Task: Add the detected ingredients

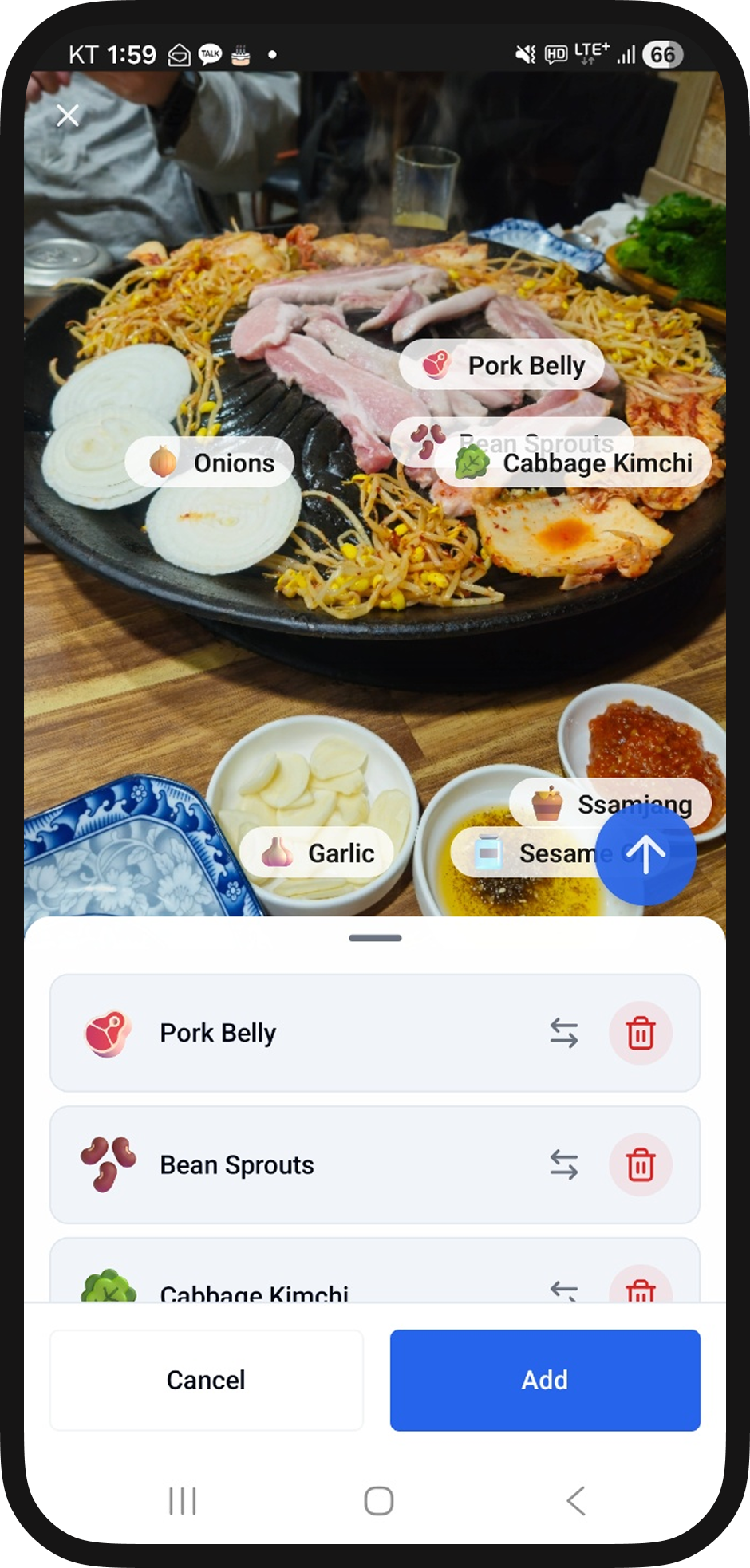Action: (545, 1380)
